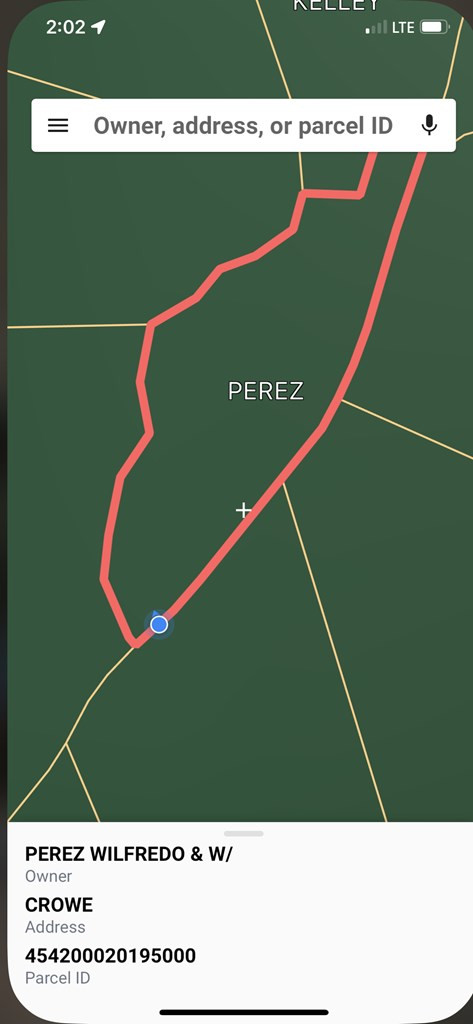This screenshot has width=473, height=1024.
Task: Open the hamburger menu
Action: (58, 125)
